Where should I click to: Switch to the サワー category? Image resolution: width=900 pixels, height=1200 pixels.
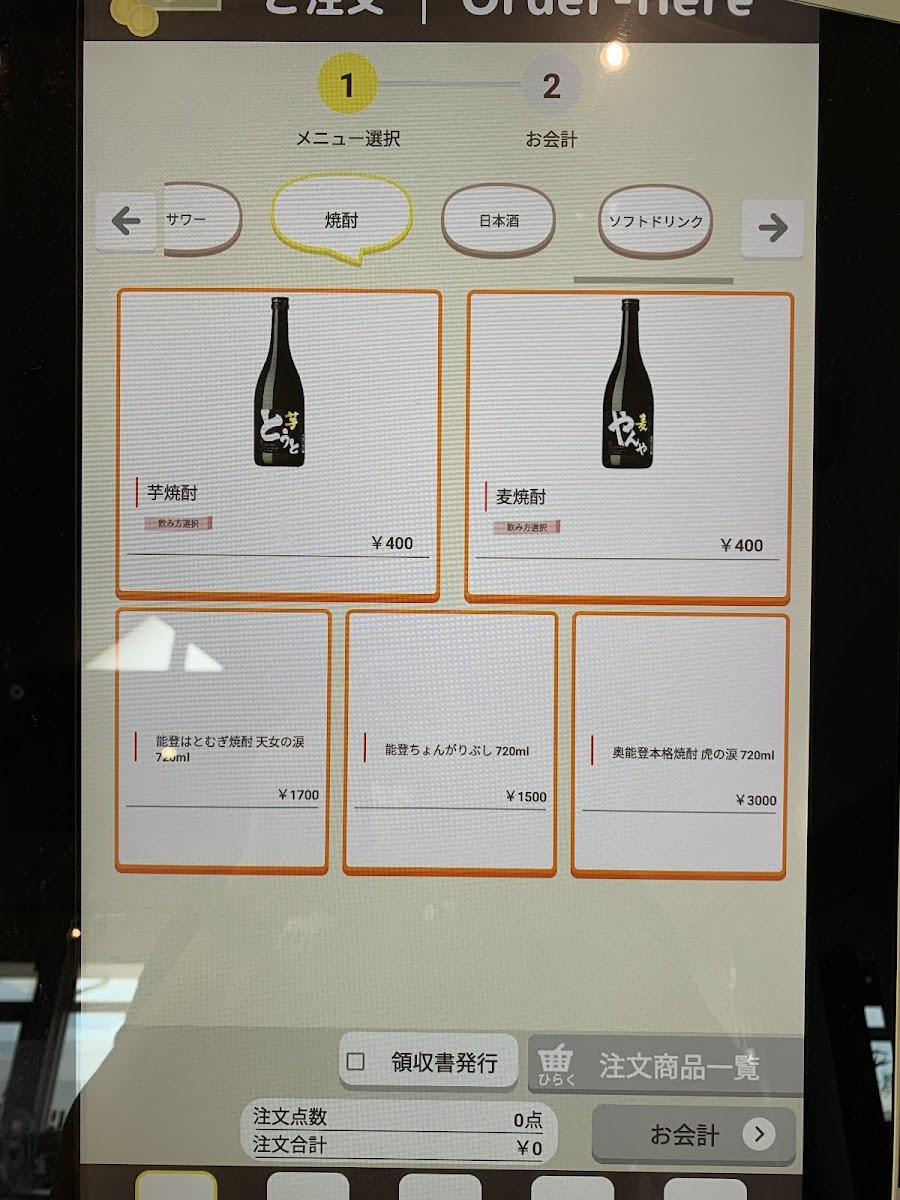200,220
